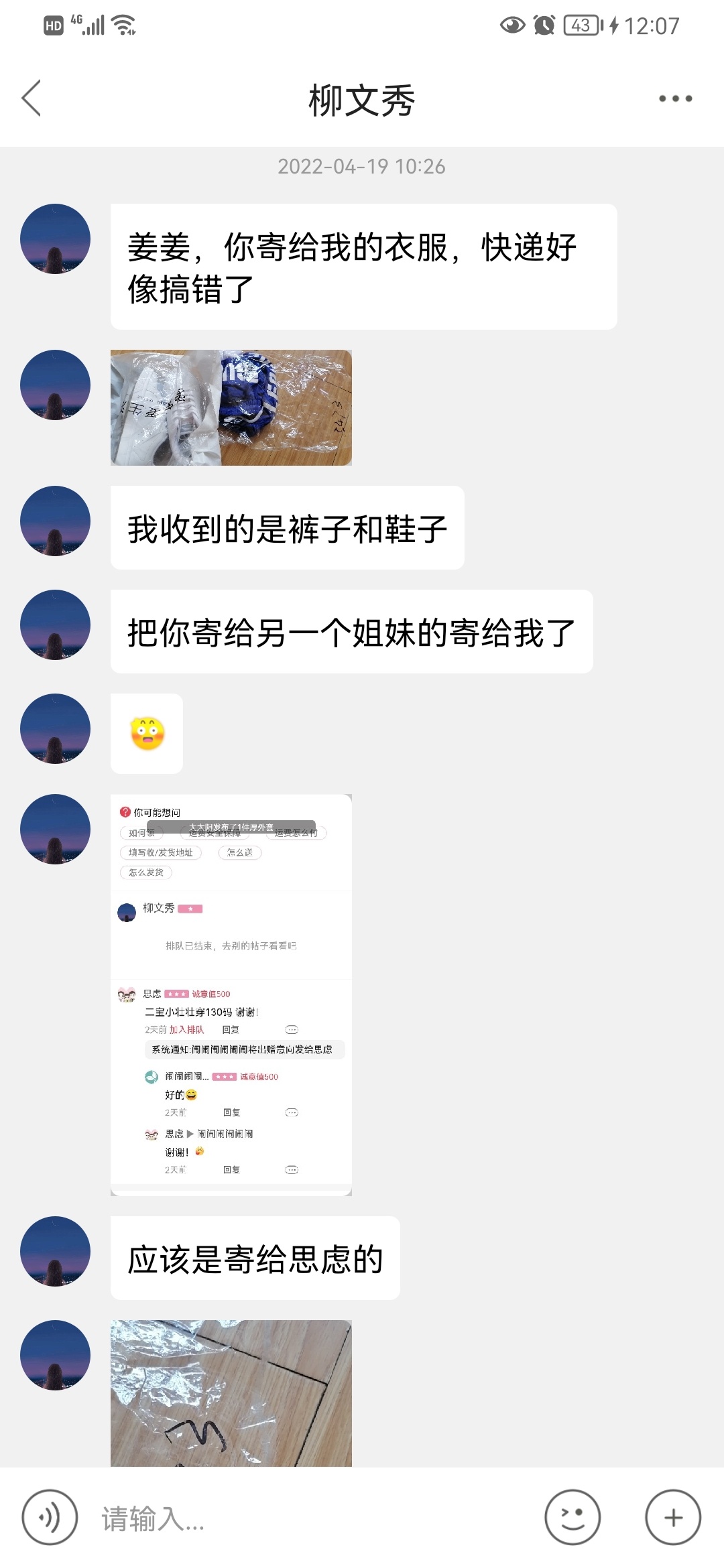Screen dimensions: 724x1568
Task: Enlarge the photo of the plastic bag on floor
Action: pos(231,1392)
